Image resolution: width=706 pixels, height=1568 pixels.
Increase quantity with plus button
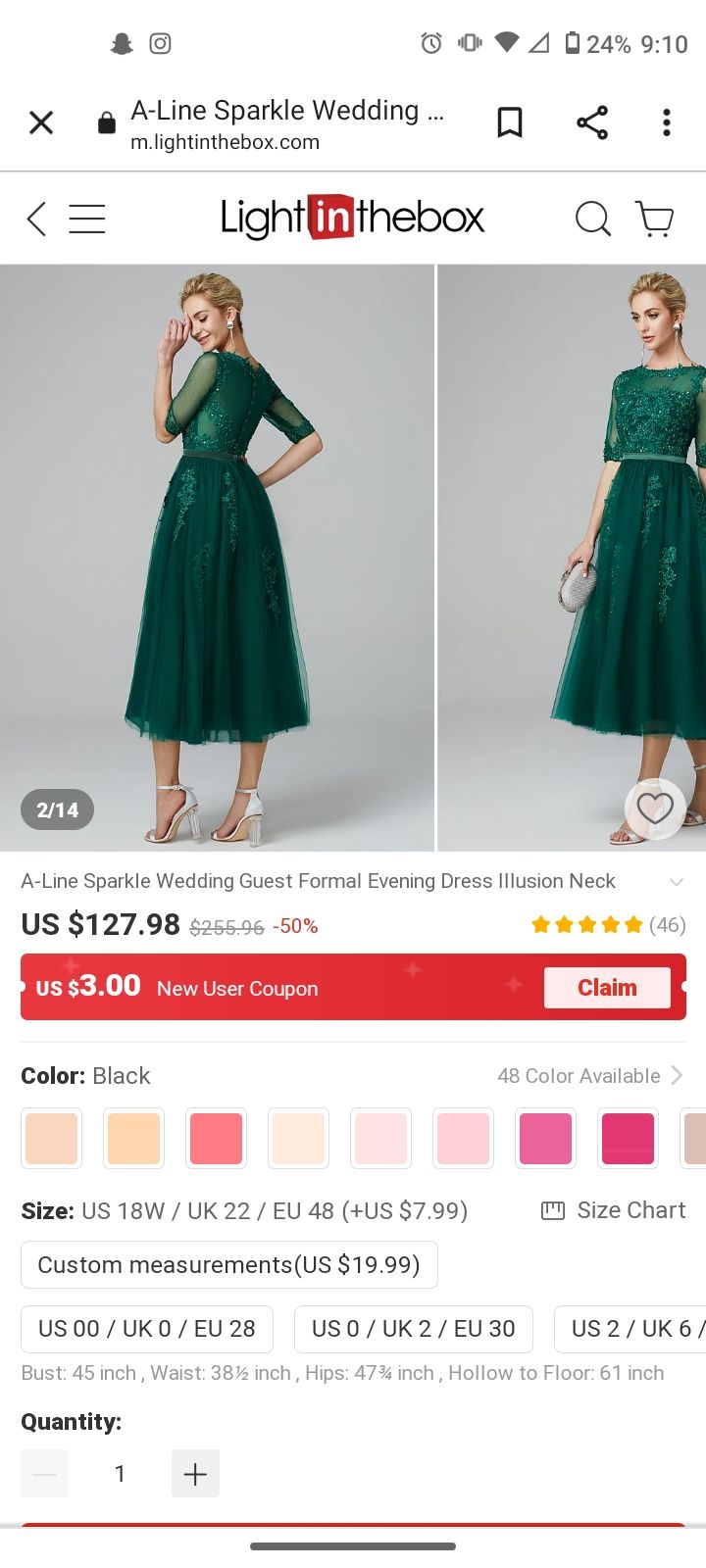[x=195, y=1473]
